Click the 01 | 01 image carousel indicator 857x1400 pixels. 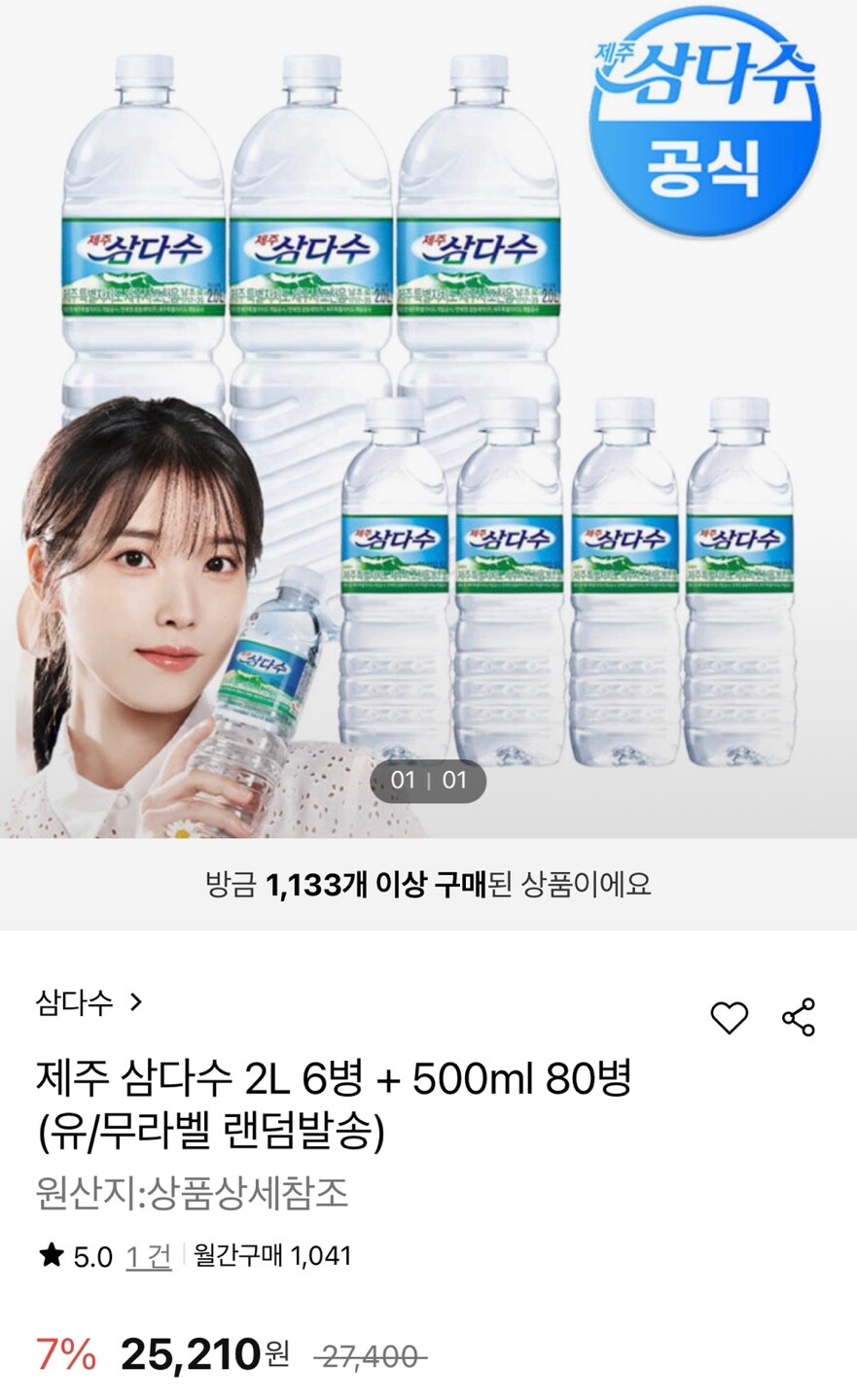(428, 778)
